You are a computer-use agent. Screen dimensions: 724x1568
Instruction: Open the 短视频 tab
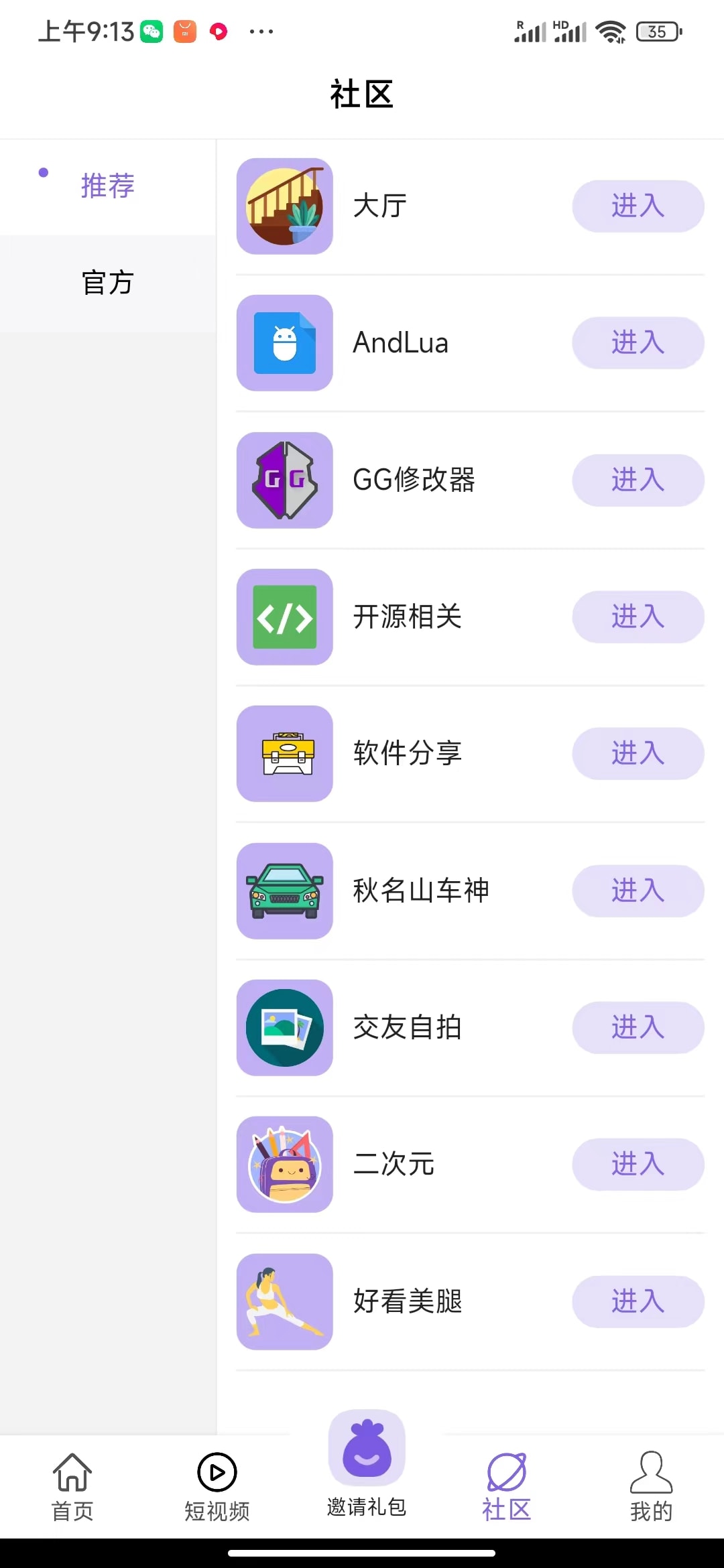(x=217, y=1486)
